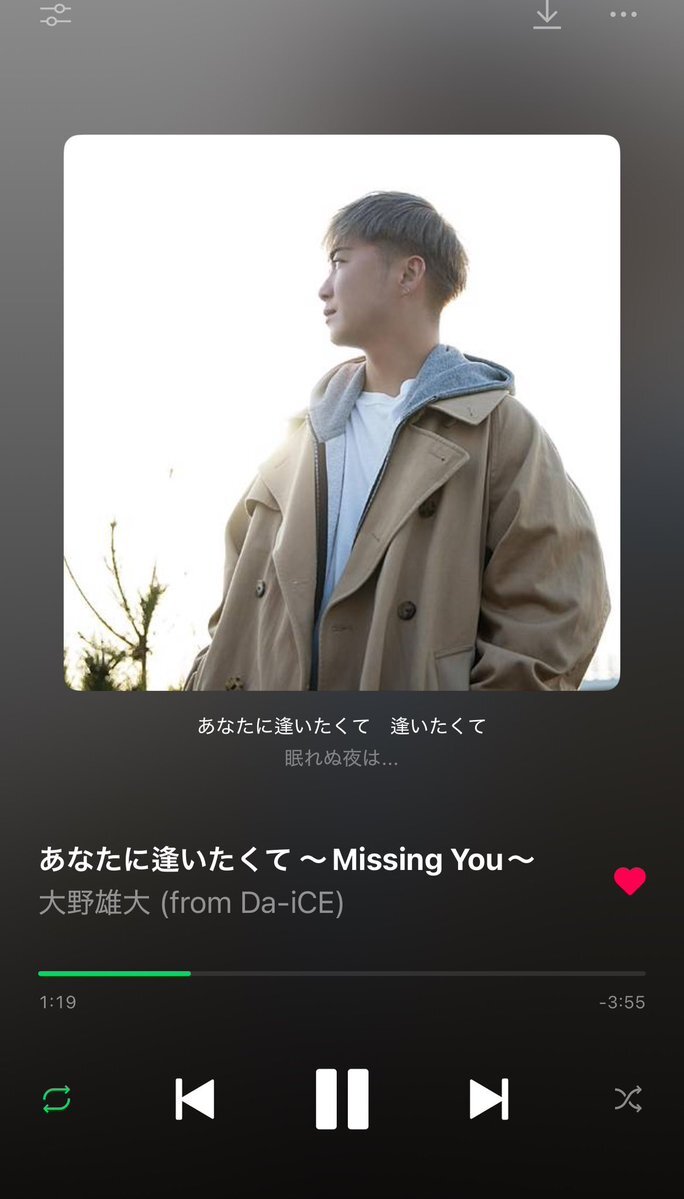Unlike the song with the heart icon
This screenshot has height=1199, width=684.
tap(629, 881)
